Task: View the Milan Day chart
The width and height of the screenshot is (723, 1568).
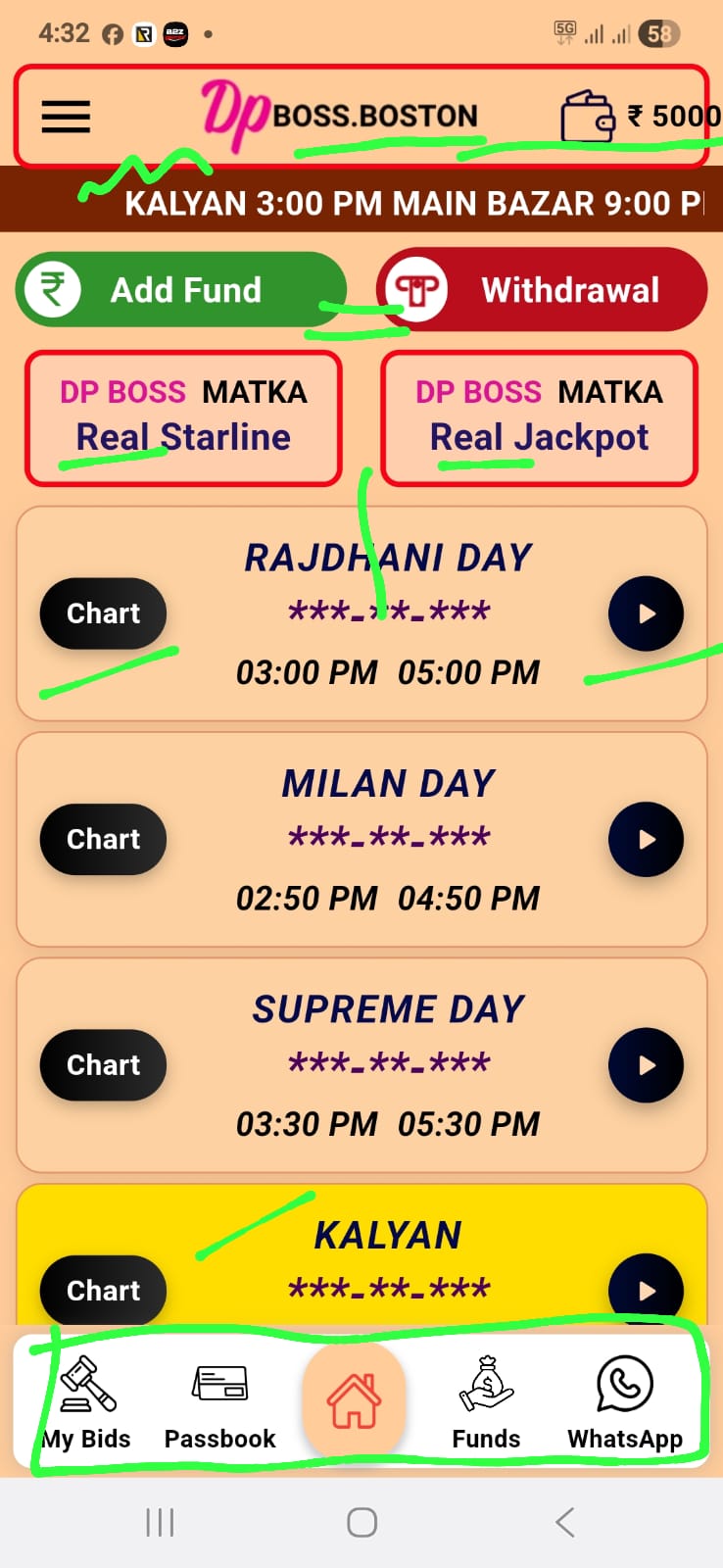Action: (103, 839)
